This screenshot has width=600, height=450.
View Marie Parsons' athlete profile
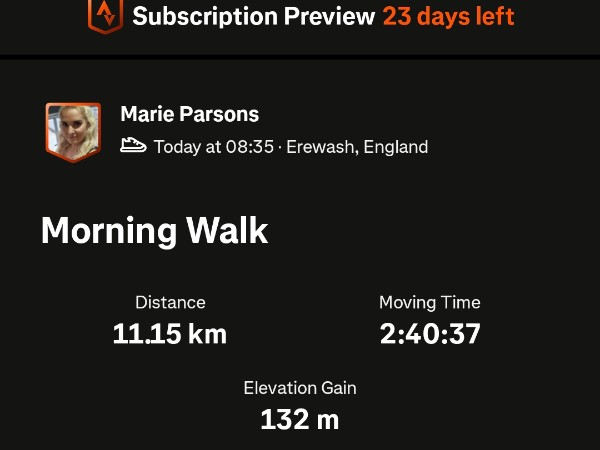[x=189, y=114]
